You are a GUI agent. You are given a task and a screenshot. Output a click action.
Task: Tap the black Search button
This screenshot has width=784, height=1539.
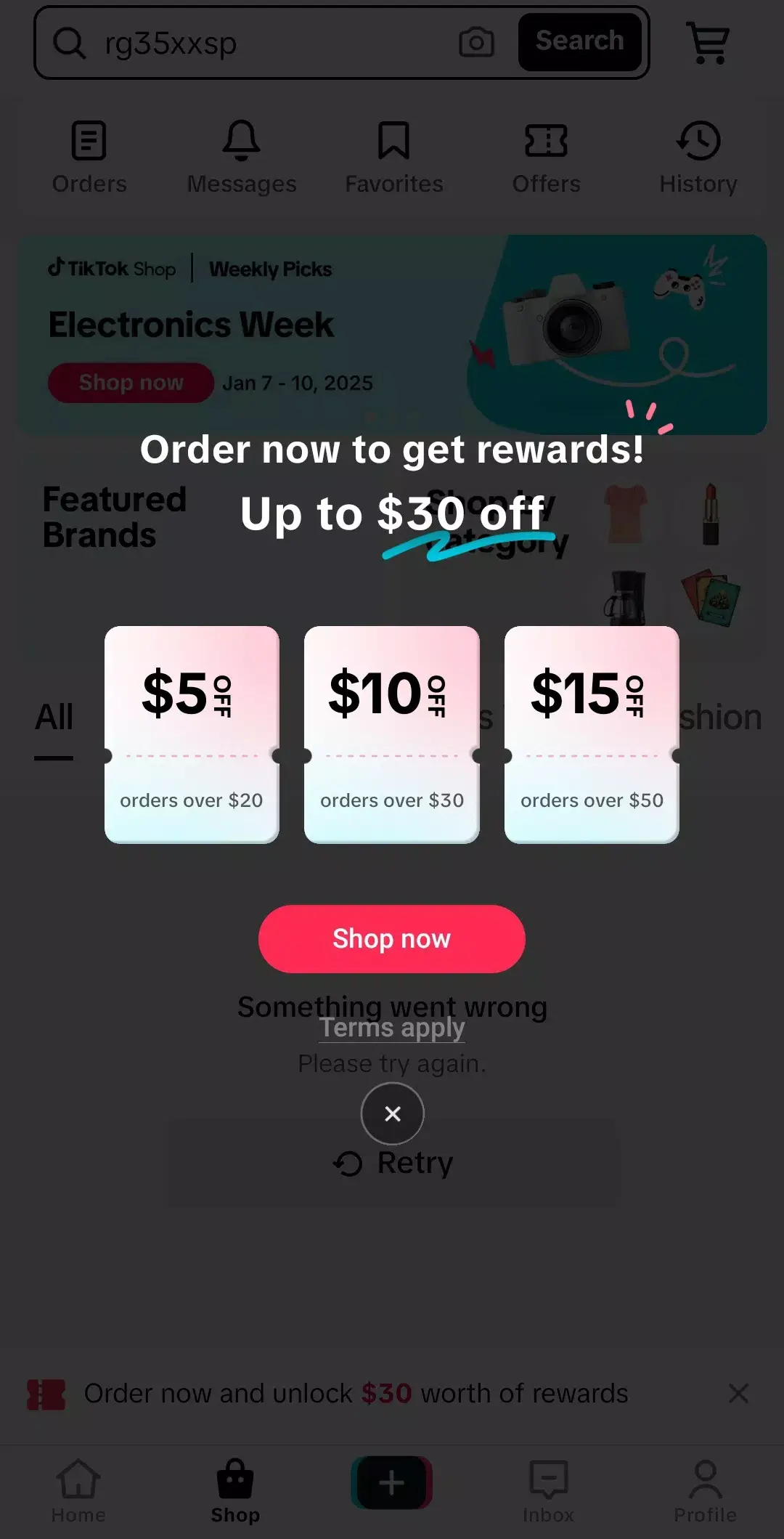(x=579, y=41)
